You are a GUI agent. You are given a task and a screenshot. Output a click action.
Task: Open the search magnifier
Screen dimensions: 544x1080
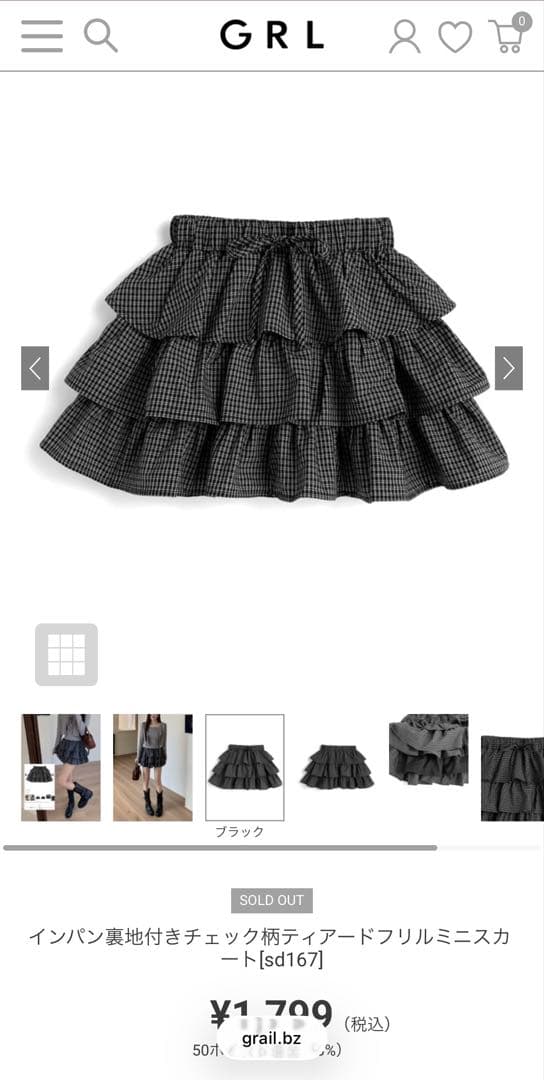101,35
